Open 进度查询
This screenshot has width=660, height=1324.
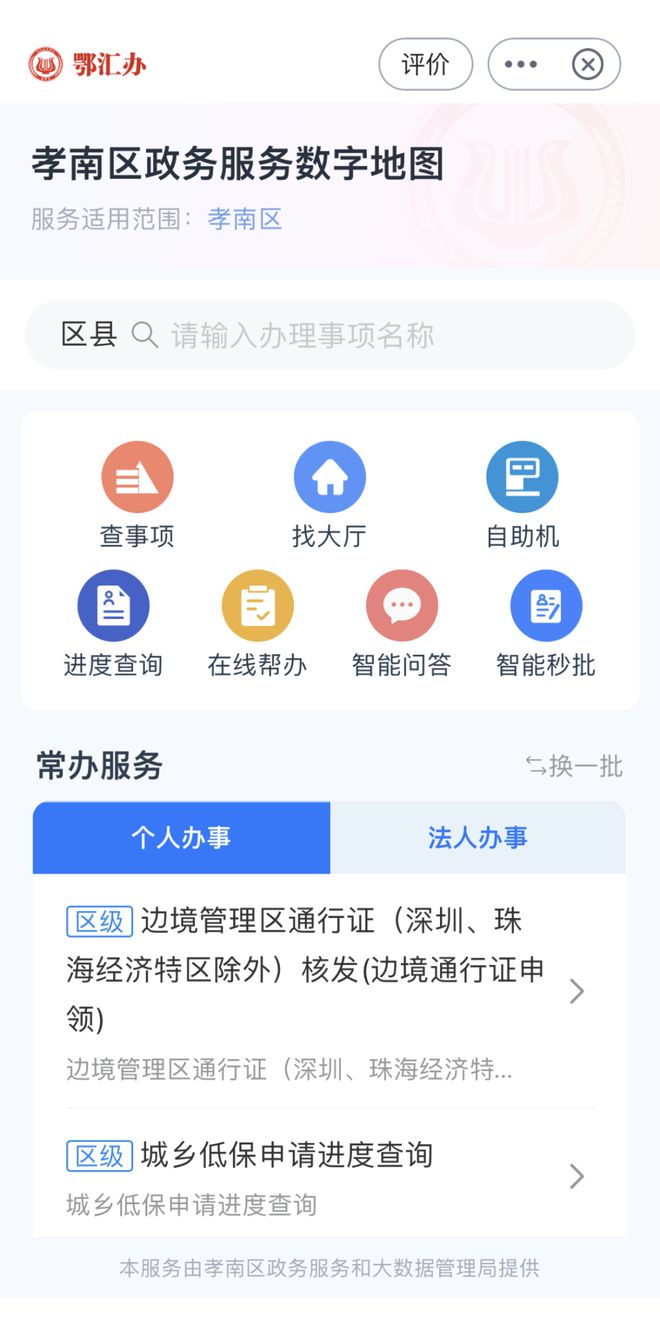point(113,624)
